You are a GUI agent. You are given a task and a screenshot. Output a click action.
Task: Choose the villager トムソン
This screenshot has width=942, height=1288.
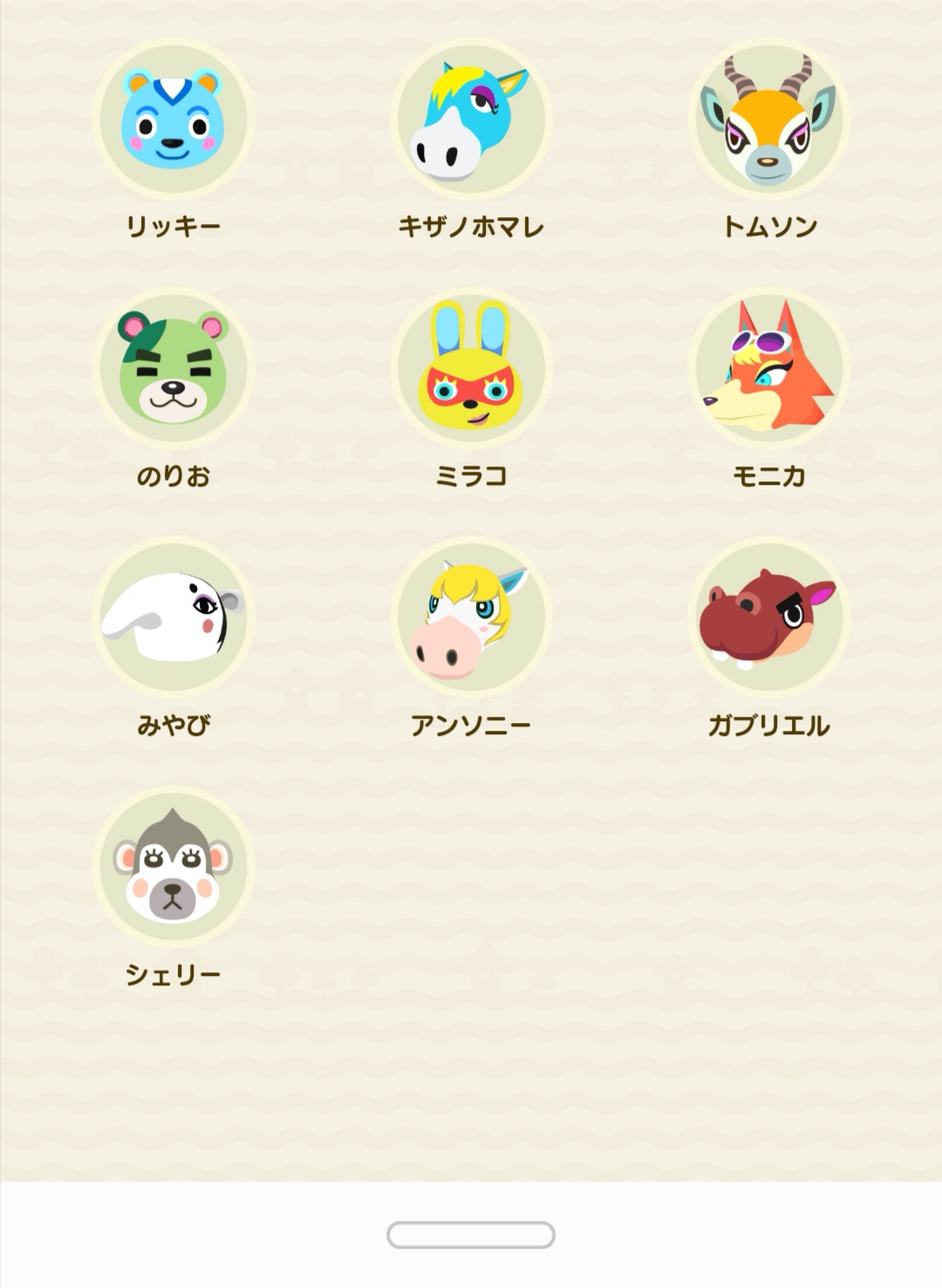(x=768, y=119)
